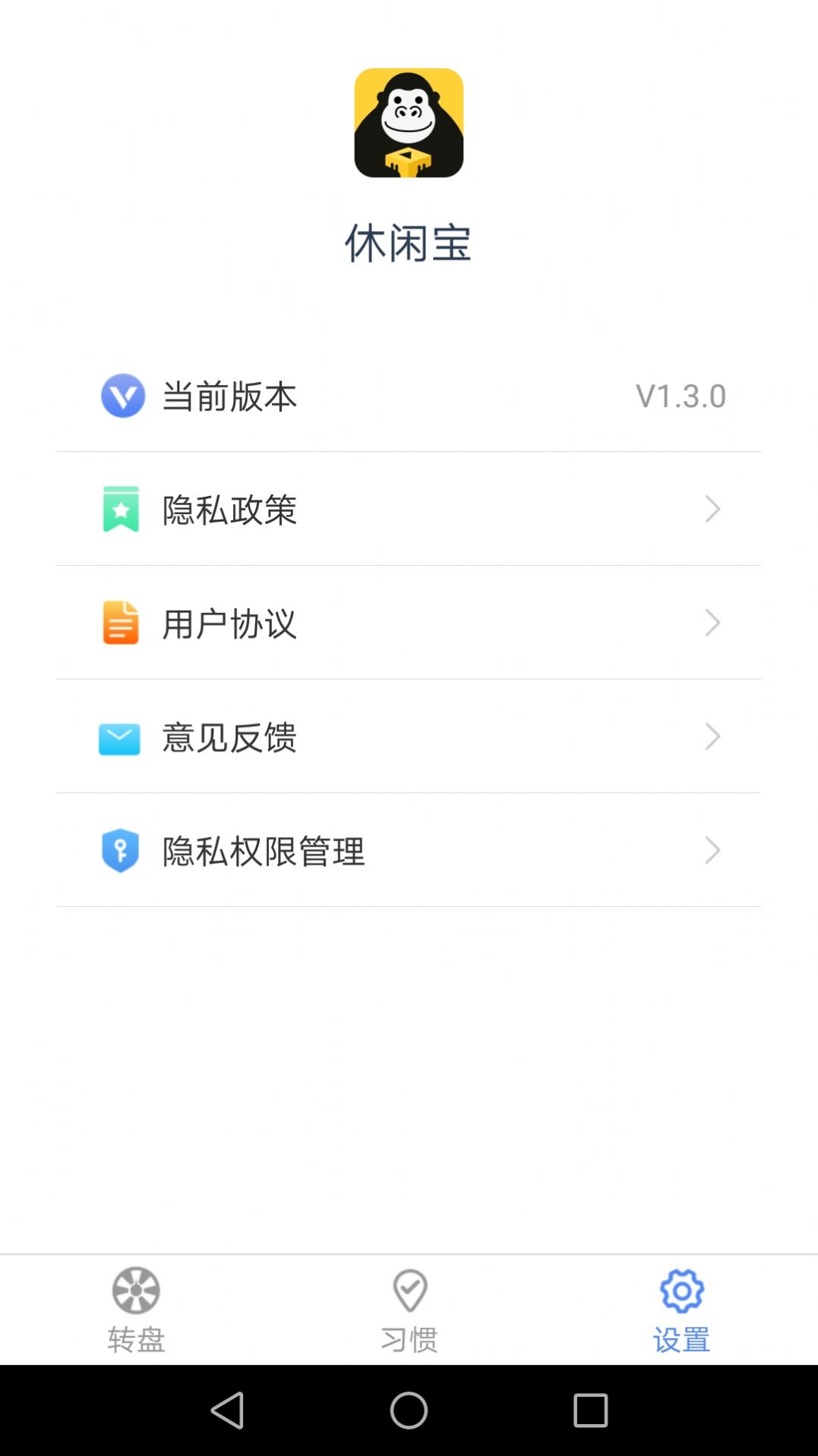Click the 休闲宝 gorilla app logo

pos(409,122)
